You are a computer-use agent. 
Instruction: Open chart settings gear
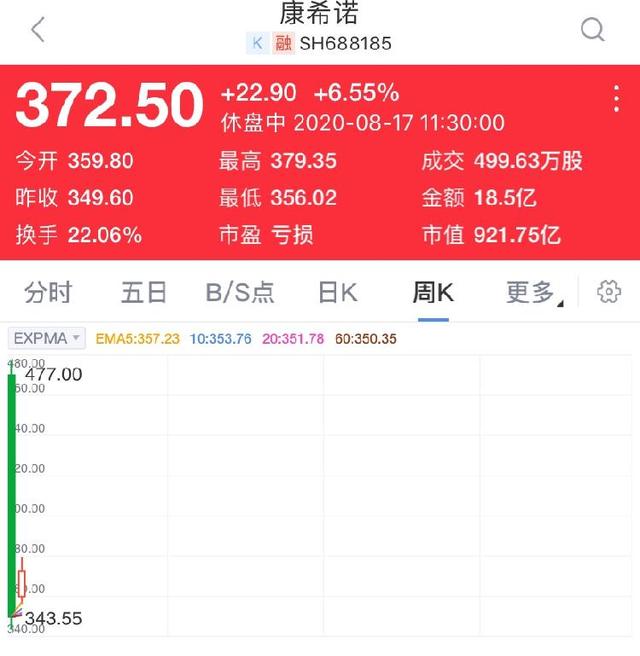point(608,292)
